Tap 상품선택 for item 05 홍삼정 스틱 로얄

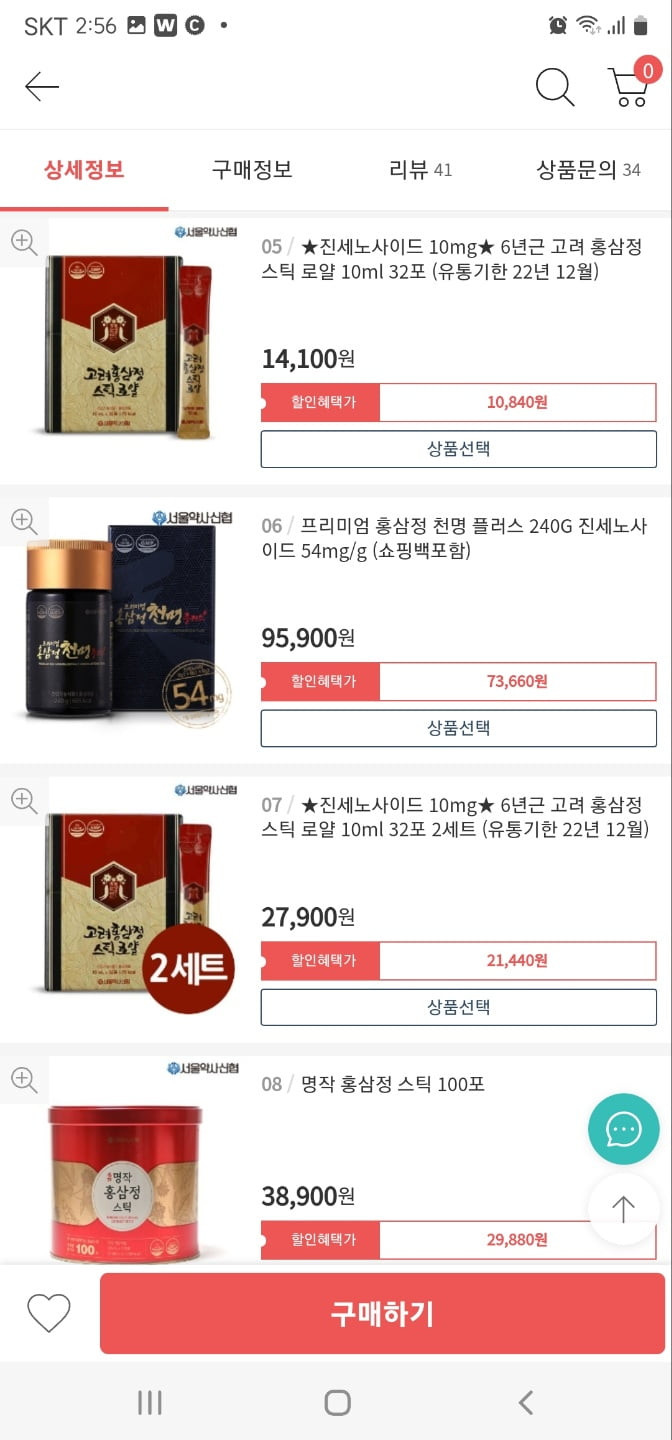(459, 449)
